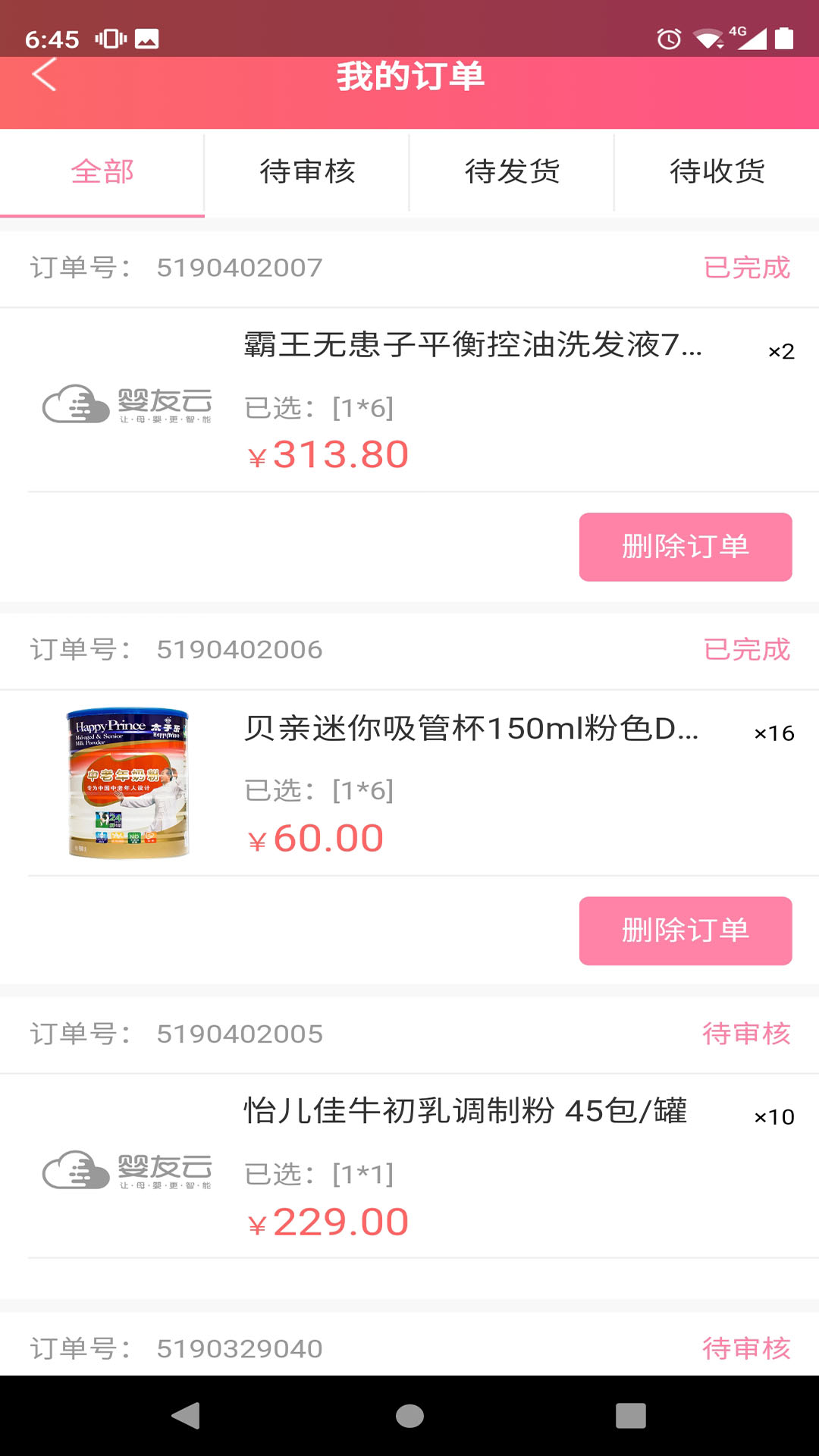Switch to the 待发货 tab
The width and height of the screenshot is (819, 1456).
[x=512, y=172]
